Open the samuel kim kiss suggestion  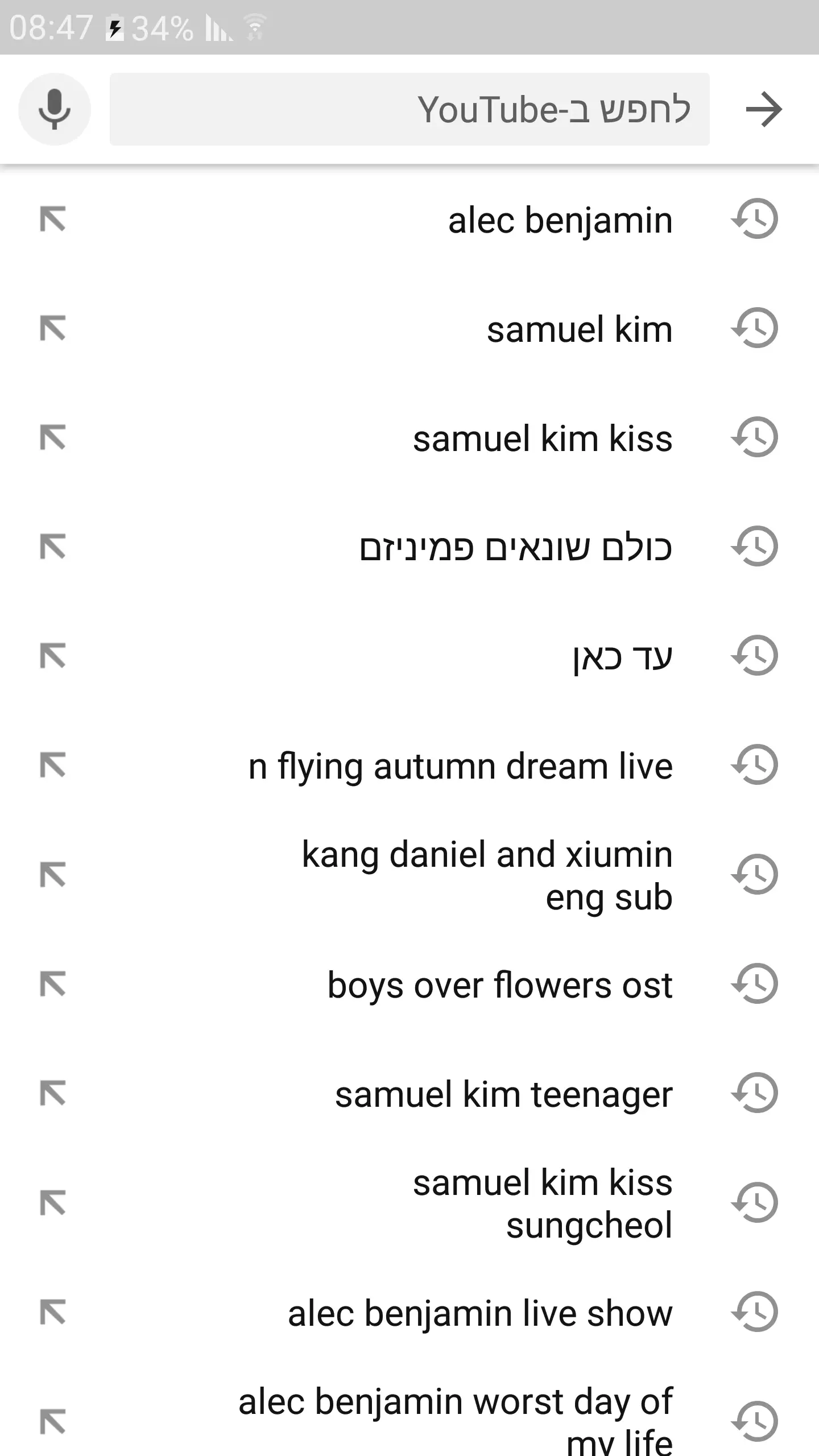(542, 439)
